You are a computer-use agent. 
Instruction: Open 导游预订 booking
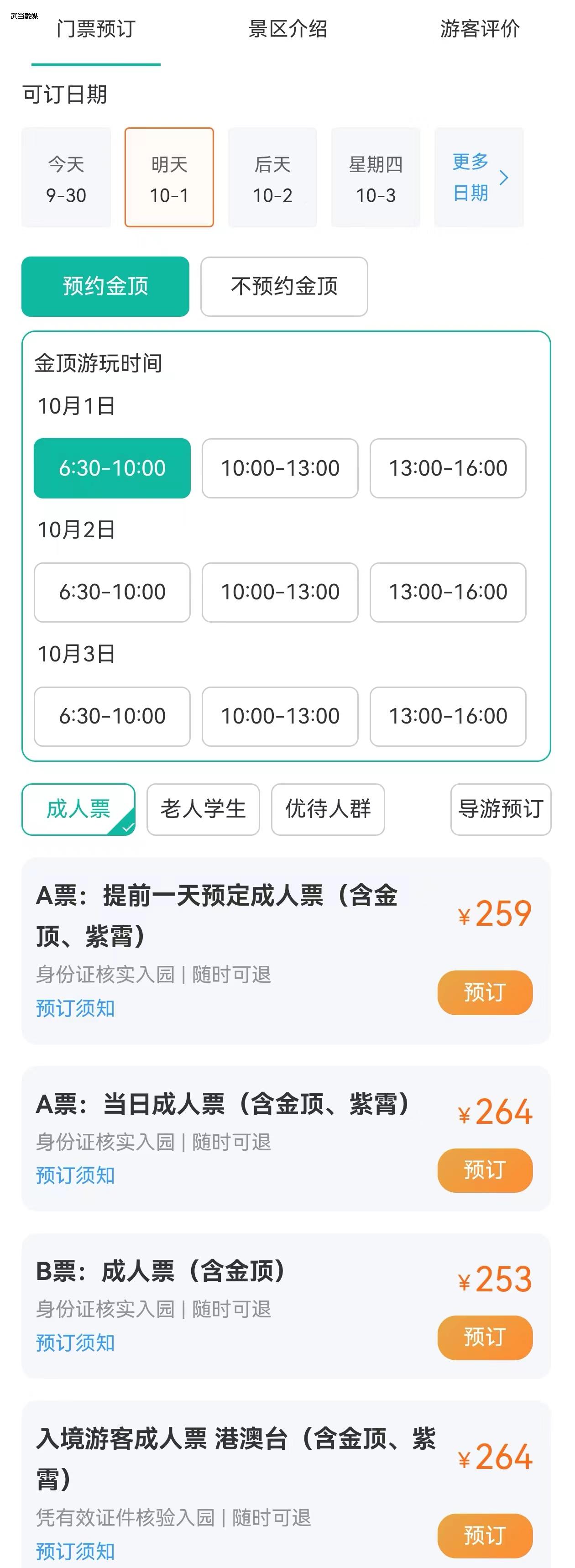coord(500,810)
